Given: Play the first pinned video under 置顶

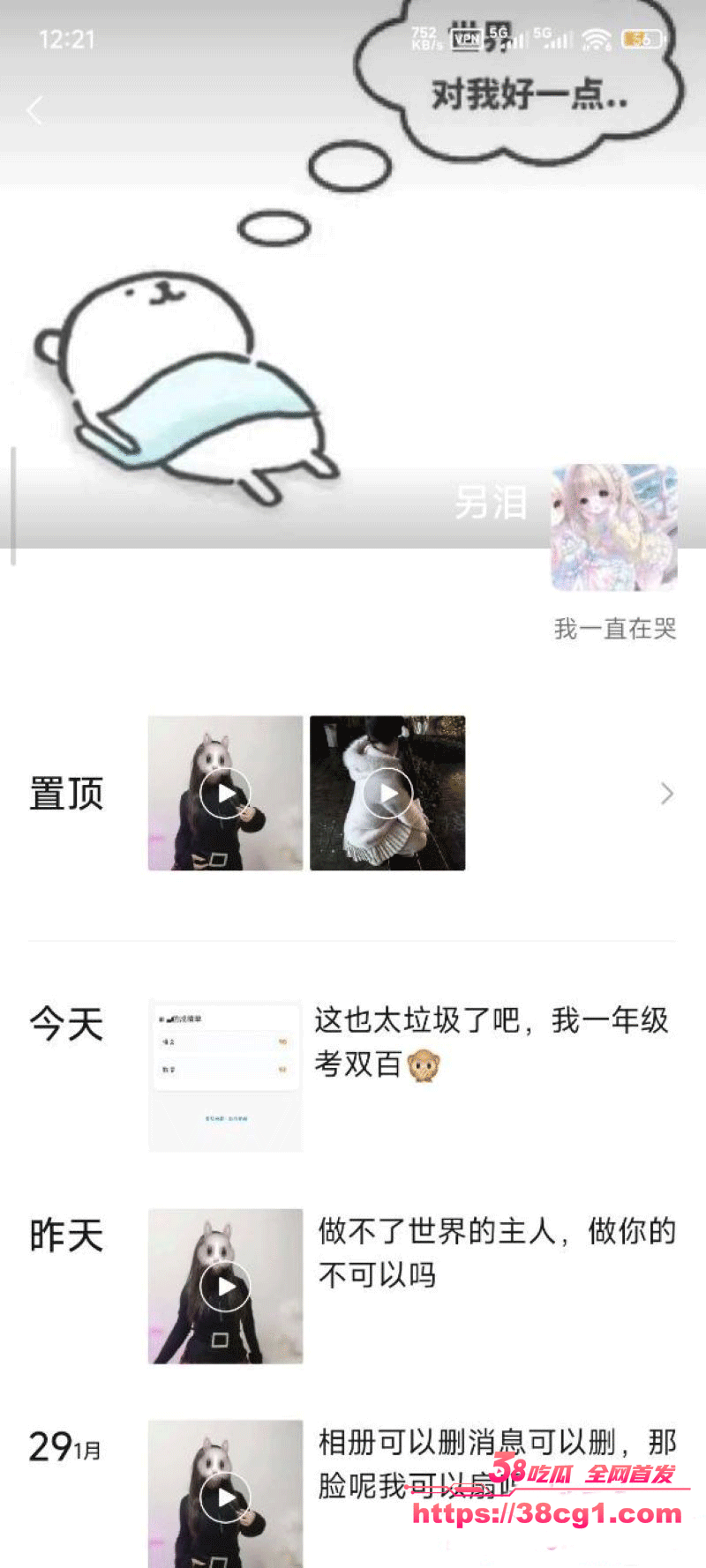Looking at the screenshot, I should point(225,793).
